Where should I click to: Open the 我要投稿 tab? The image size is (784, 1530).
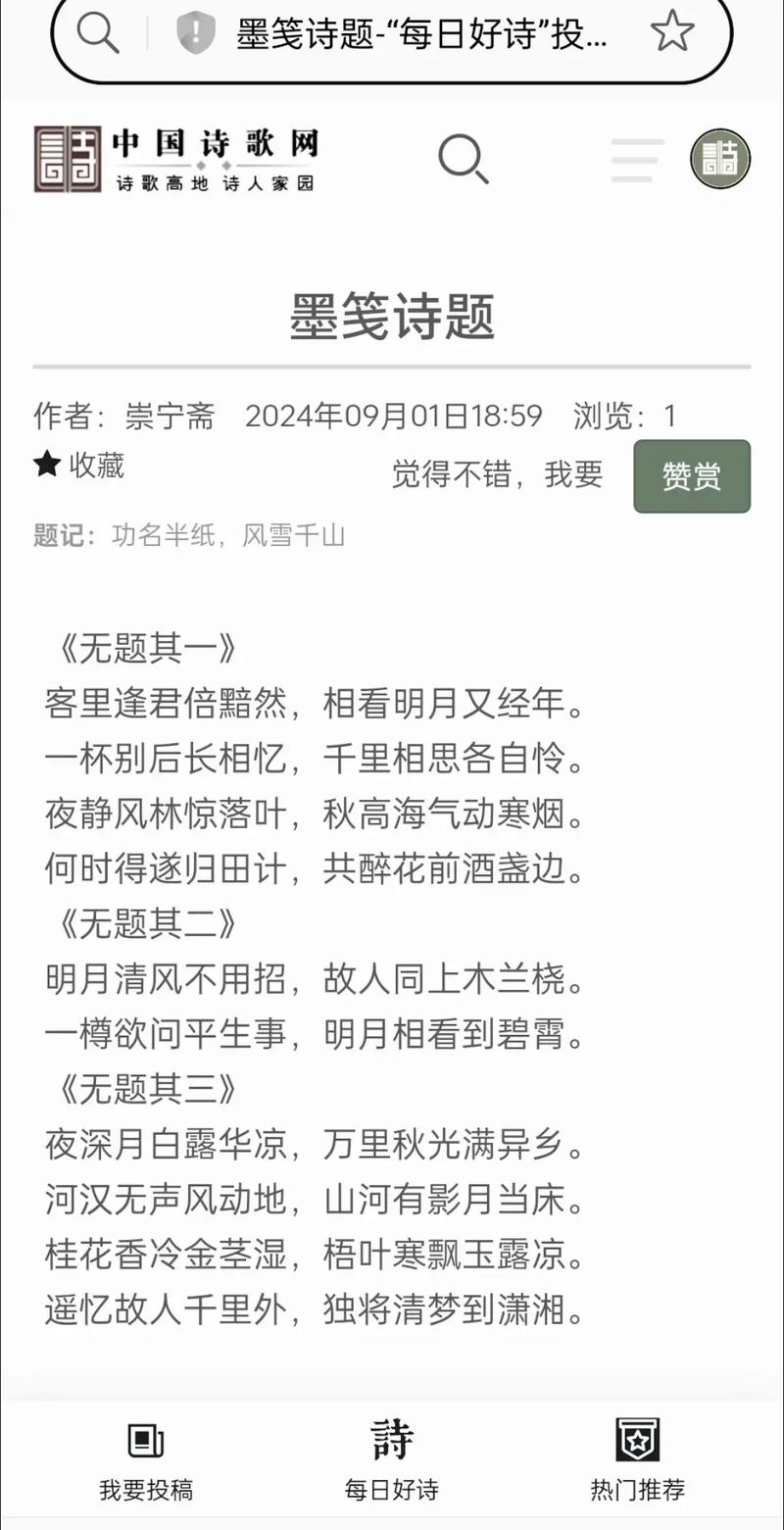point(145,1489)
